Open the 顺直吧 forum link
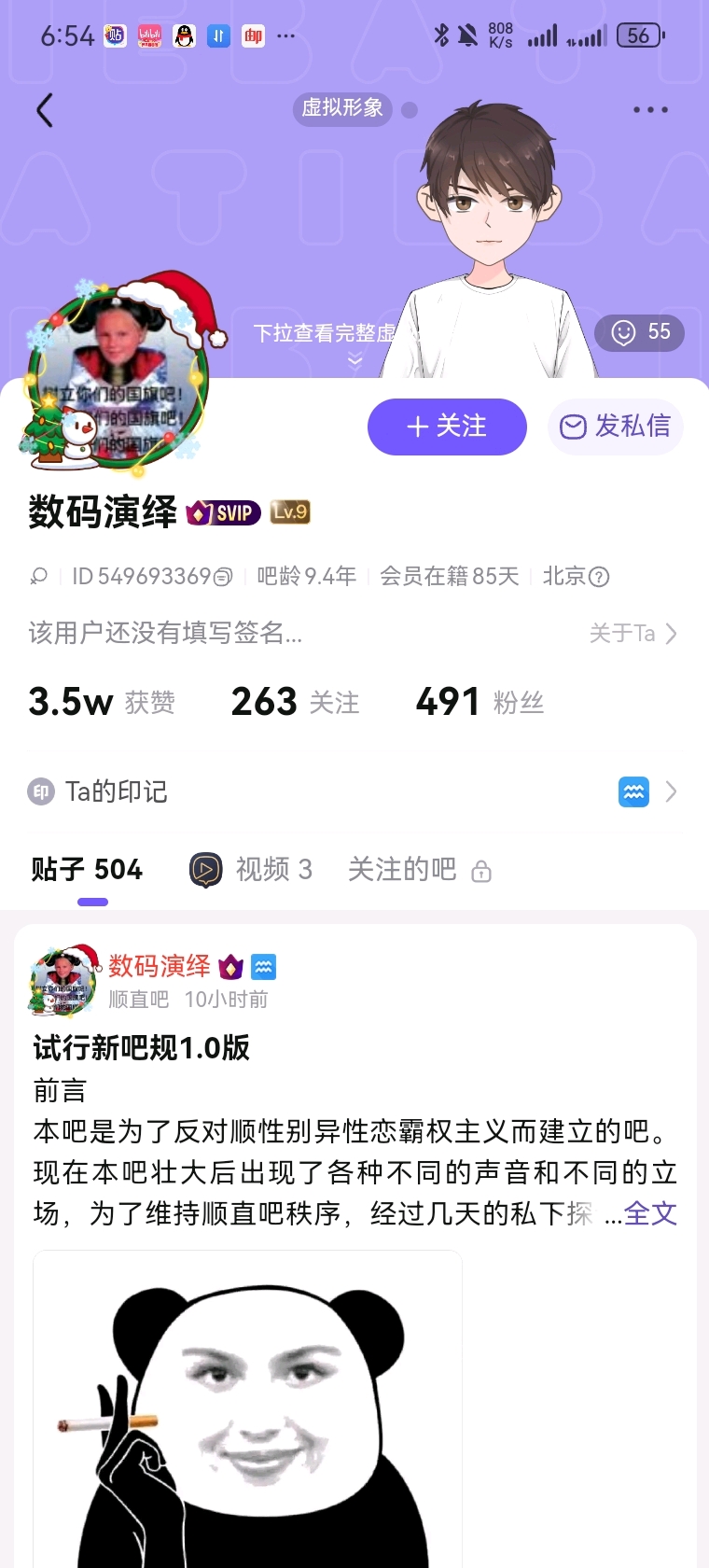Screen dimensions: 709x1568 (138, 1000)
